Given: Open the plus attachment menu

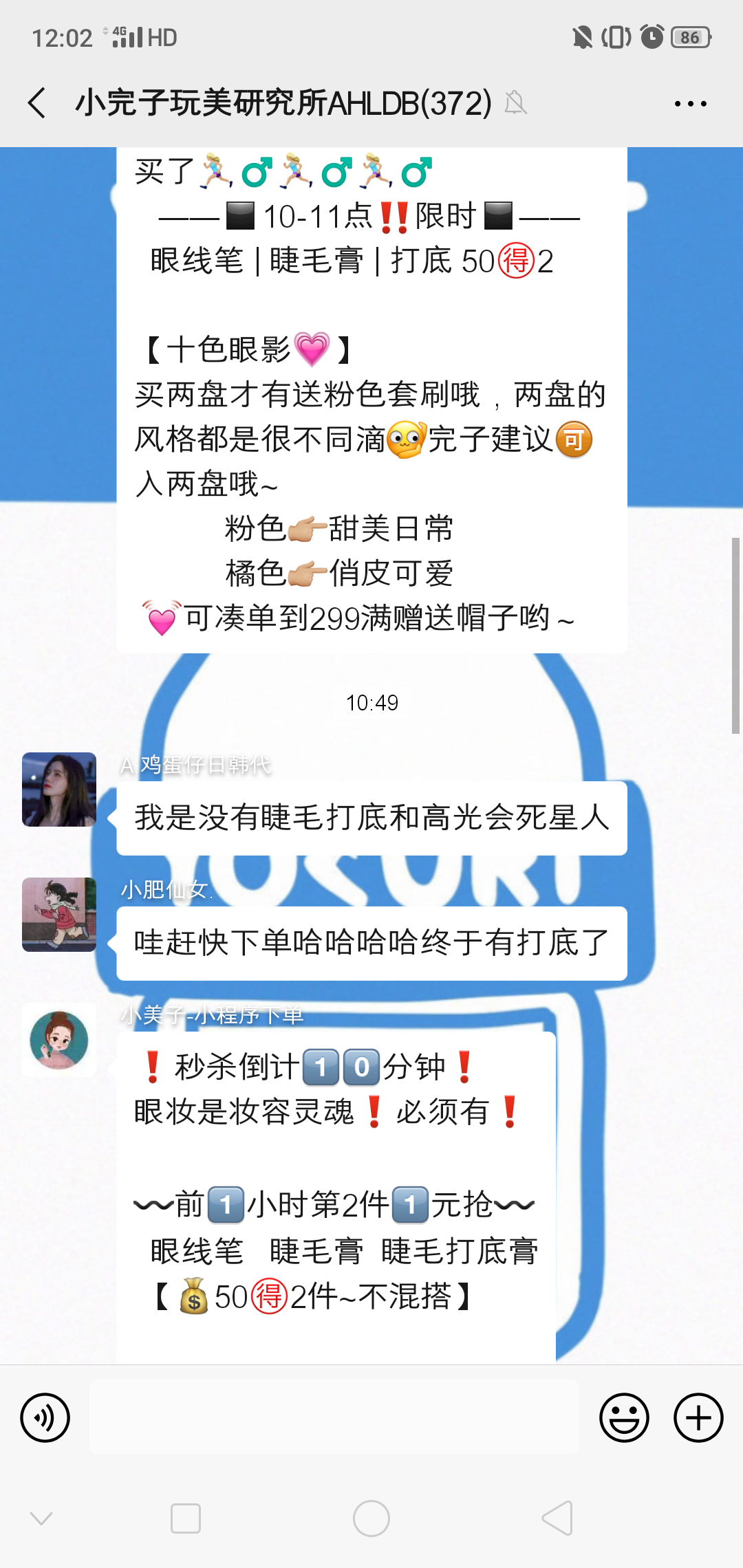Looking at the screenshot, I should (698, 1417).
